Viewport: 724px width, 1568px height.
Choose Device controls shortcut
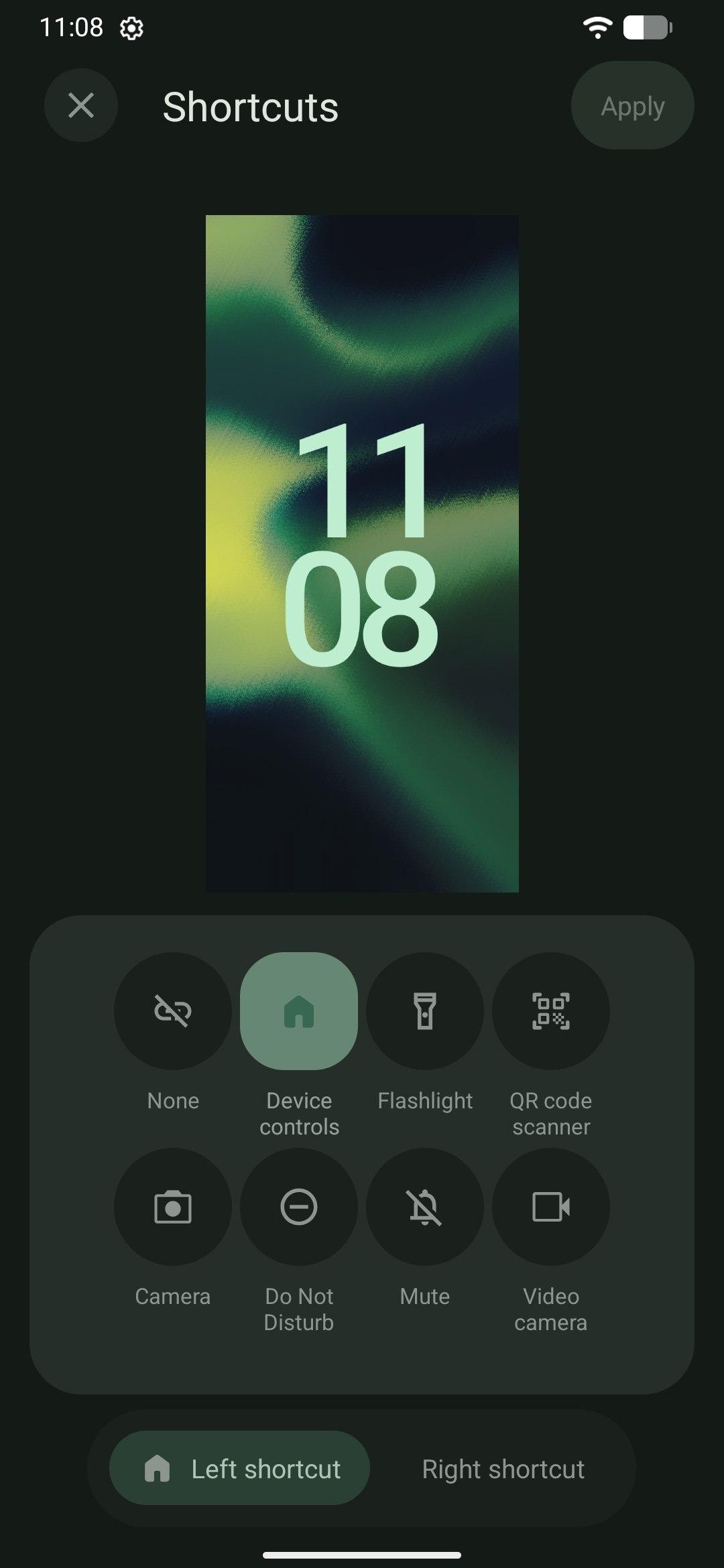(299, 1010)
